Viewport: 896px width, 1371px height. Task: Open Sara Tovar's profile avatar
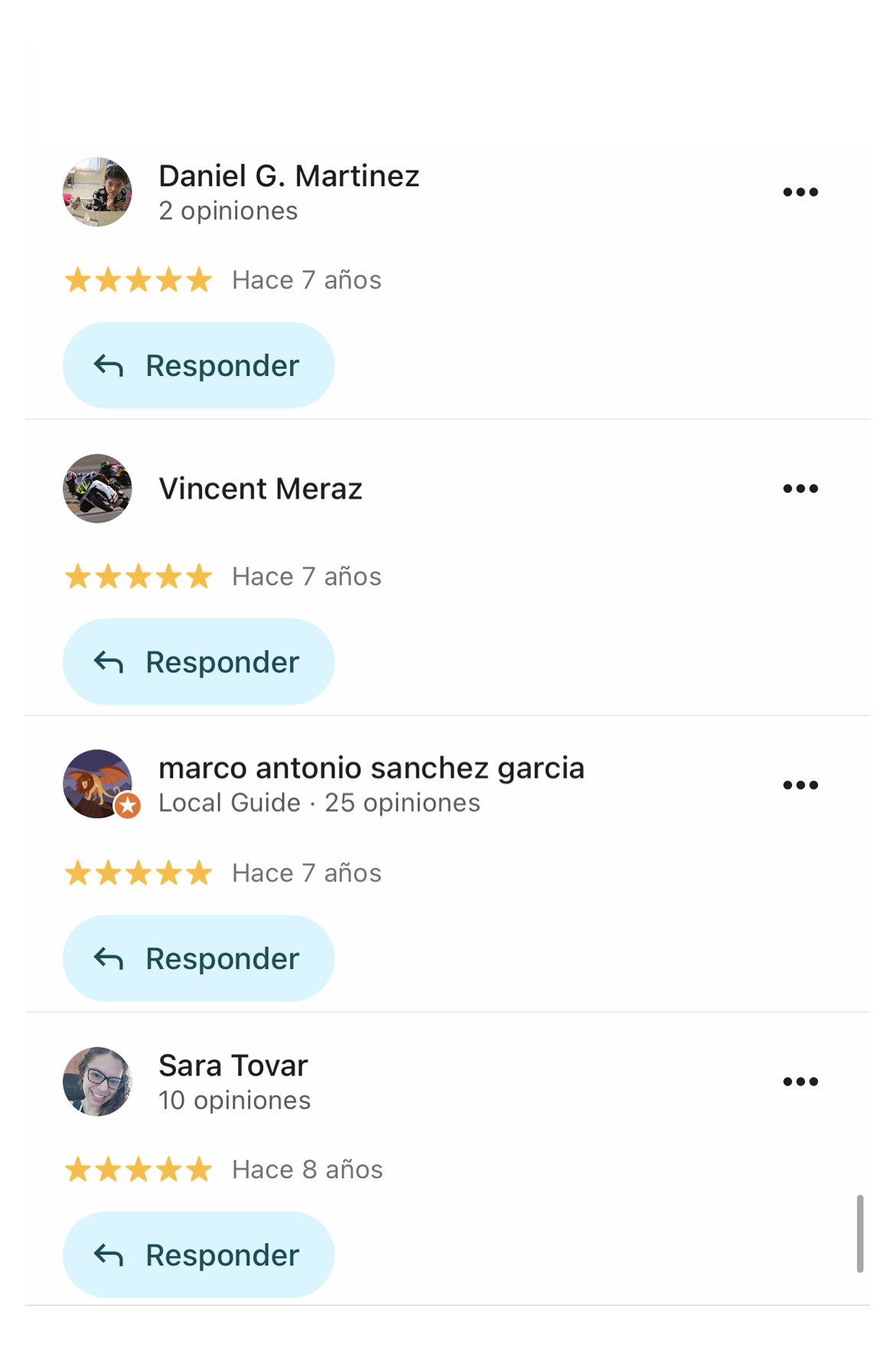97,1081
